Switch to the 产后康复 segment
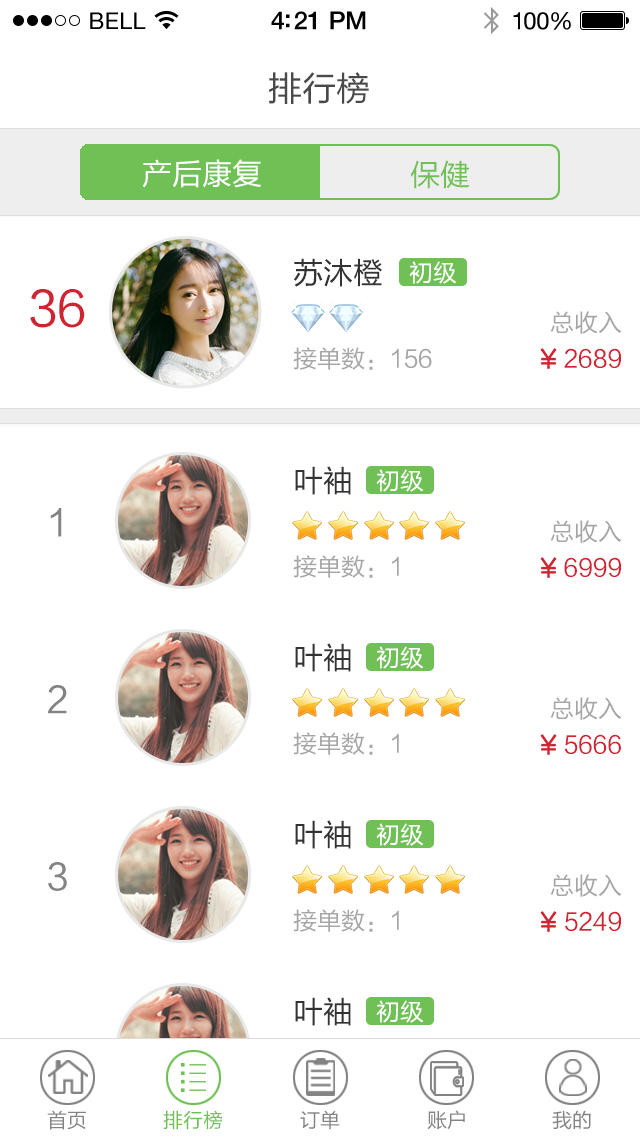 click(x=201, y=173)
